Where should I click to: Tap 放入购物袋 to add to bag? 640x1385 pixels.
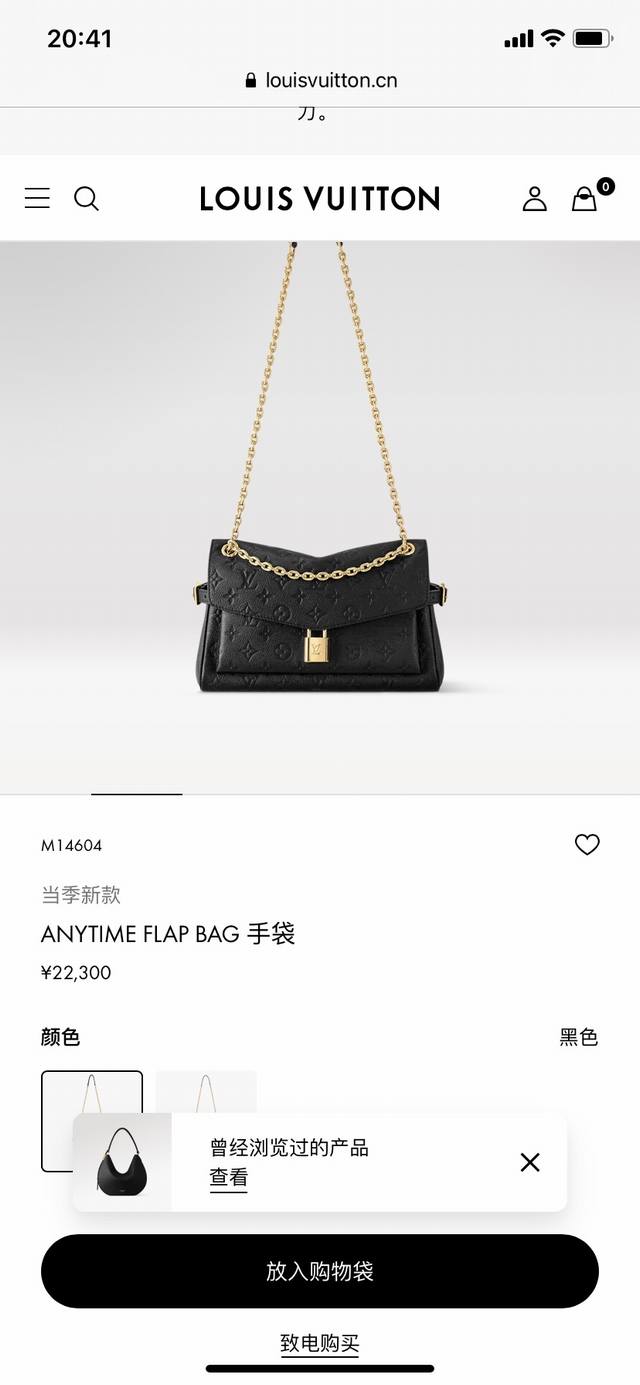point(320,1271)
